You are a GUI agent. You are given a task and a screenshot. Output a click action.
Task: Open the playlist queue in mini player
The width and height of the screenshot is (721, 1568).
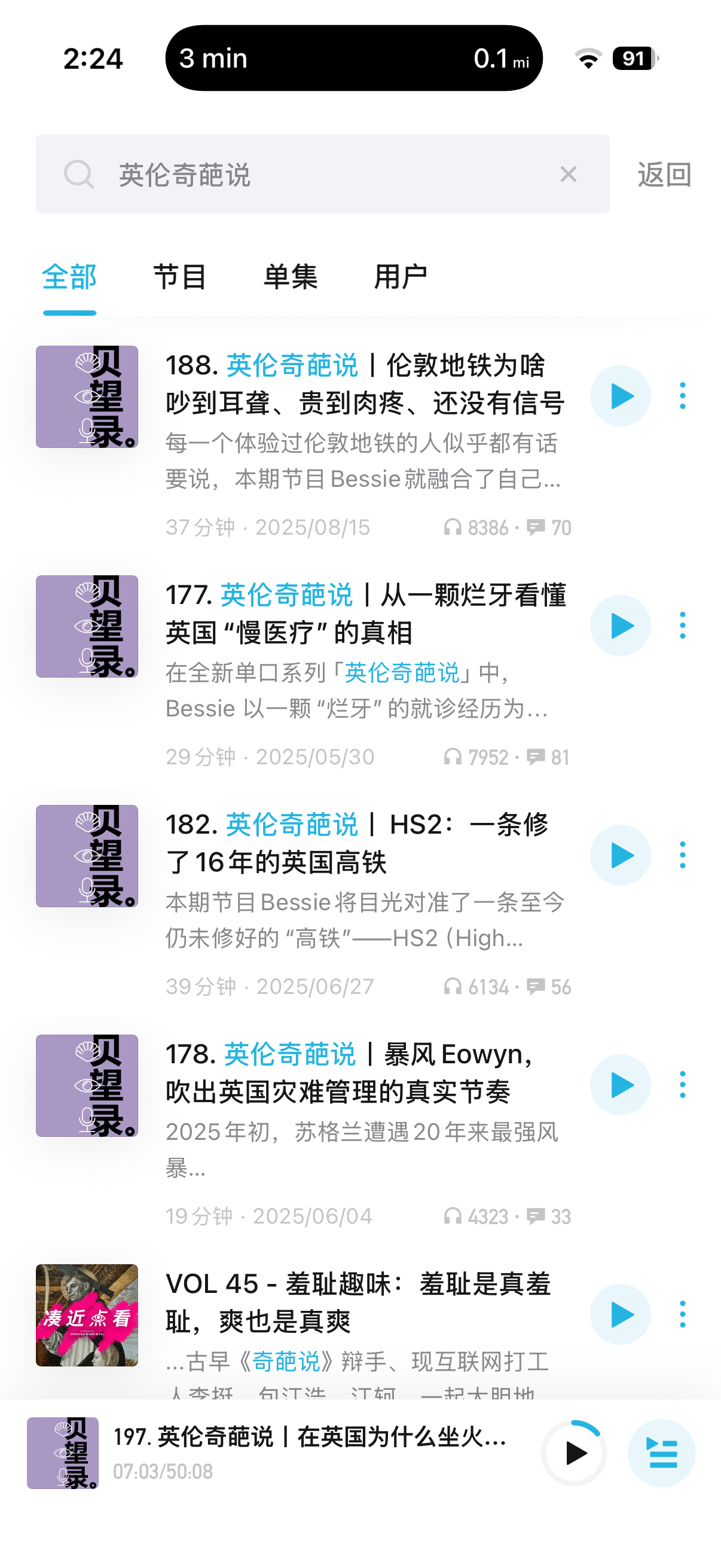coord(661,1453)
